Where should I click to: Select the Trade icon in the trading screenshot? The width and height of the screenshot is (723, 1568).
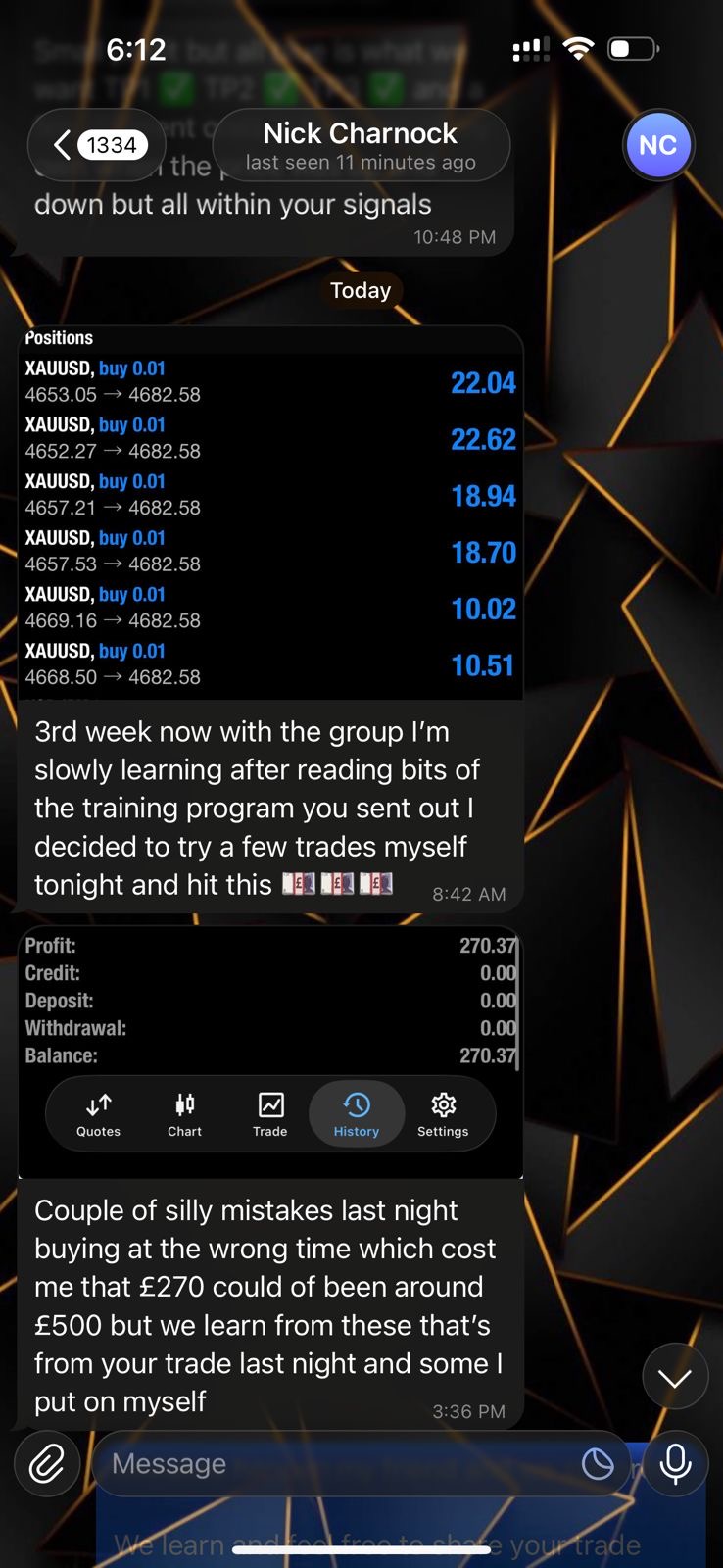pyautogui.click(x=269, y=1113)
